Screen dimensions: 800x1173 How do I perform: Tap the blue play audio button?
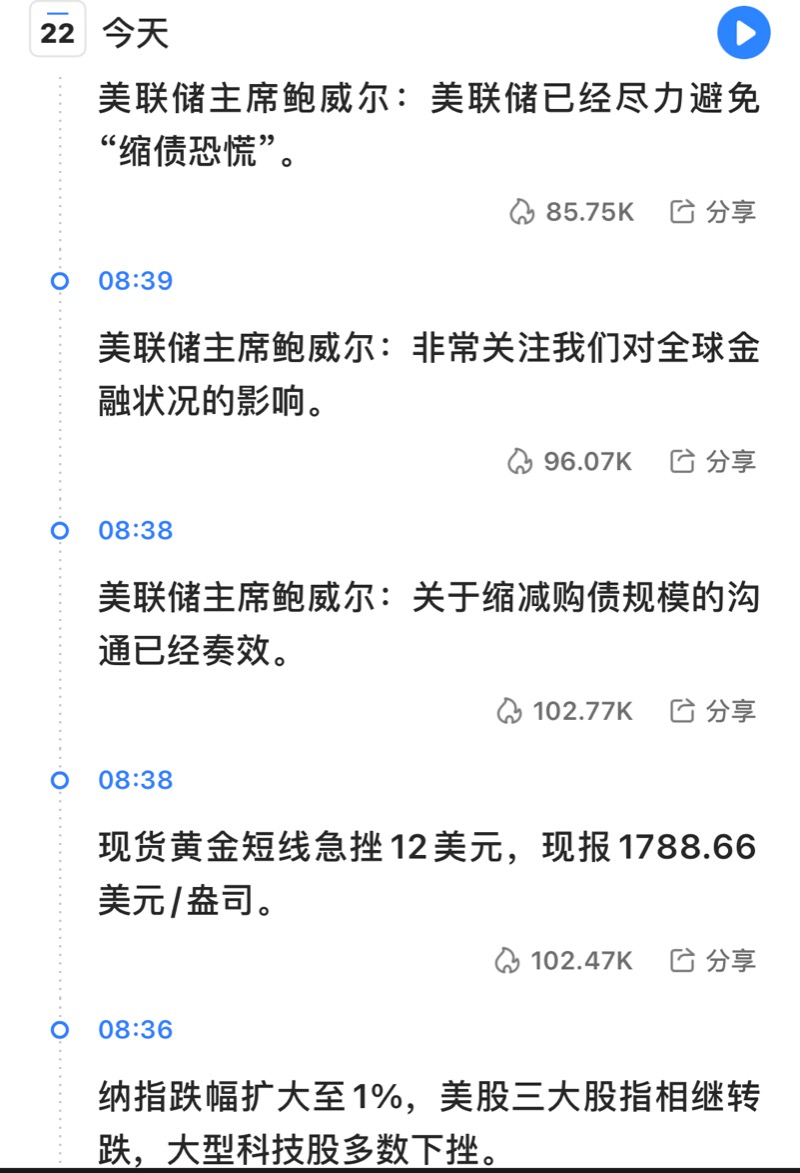click(744, 33)
